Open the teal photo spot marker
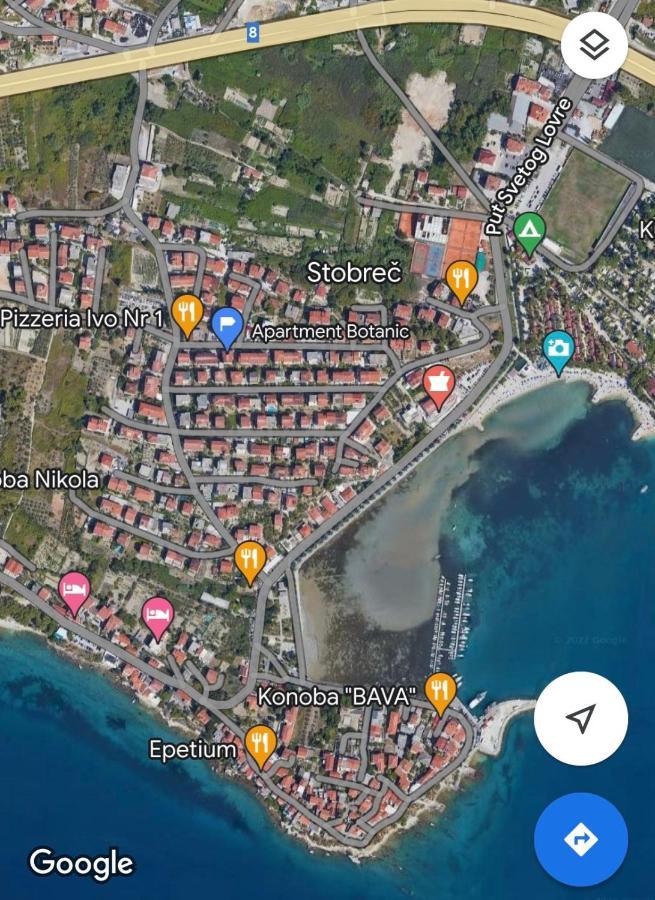The height and width of the screenshot is (900, 655). (x=558, y=349)
